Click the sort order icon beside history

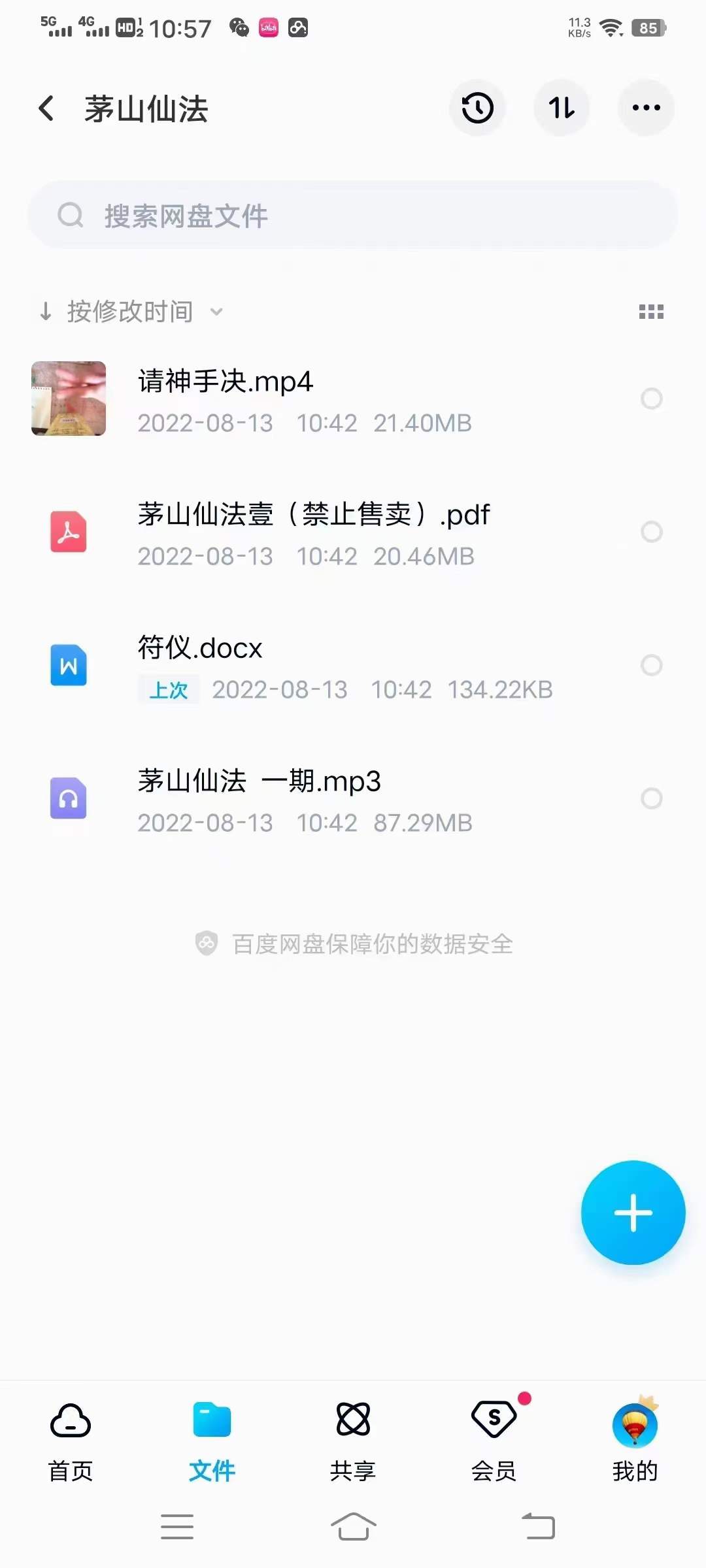coord(562,108)
